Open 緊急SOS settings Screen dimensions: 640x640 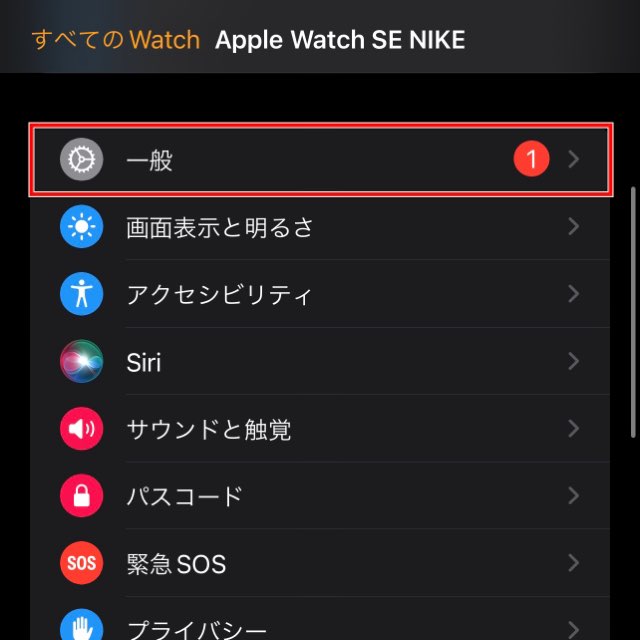point(320,563)
